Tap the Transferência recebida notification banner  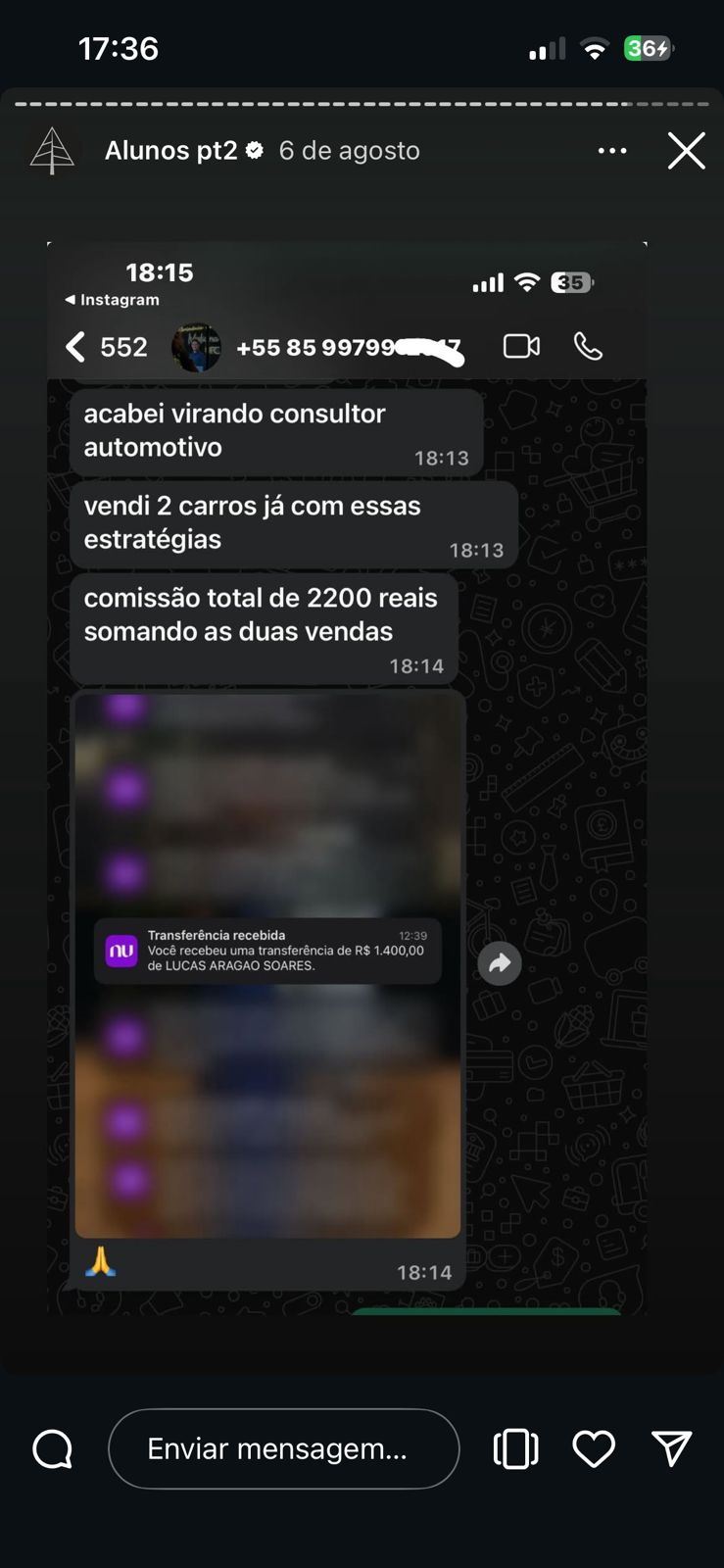(269, 950)
